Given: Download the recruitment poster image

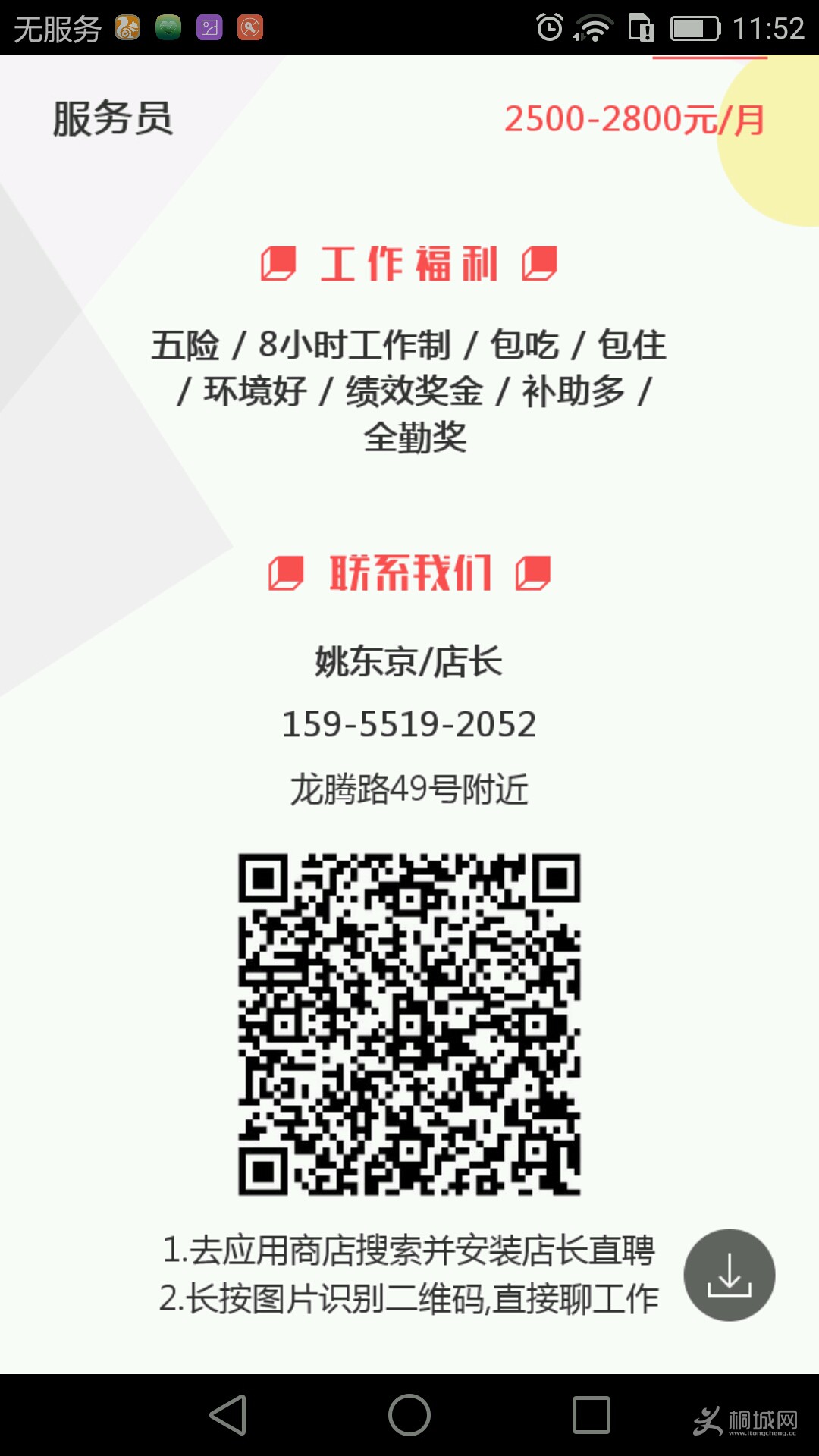Looking at the screenshot, I should click(729, 1275).
